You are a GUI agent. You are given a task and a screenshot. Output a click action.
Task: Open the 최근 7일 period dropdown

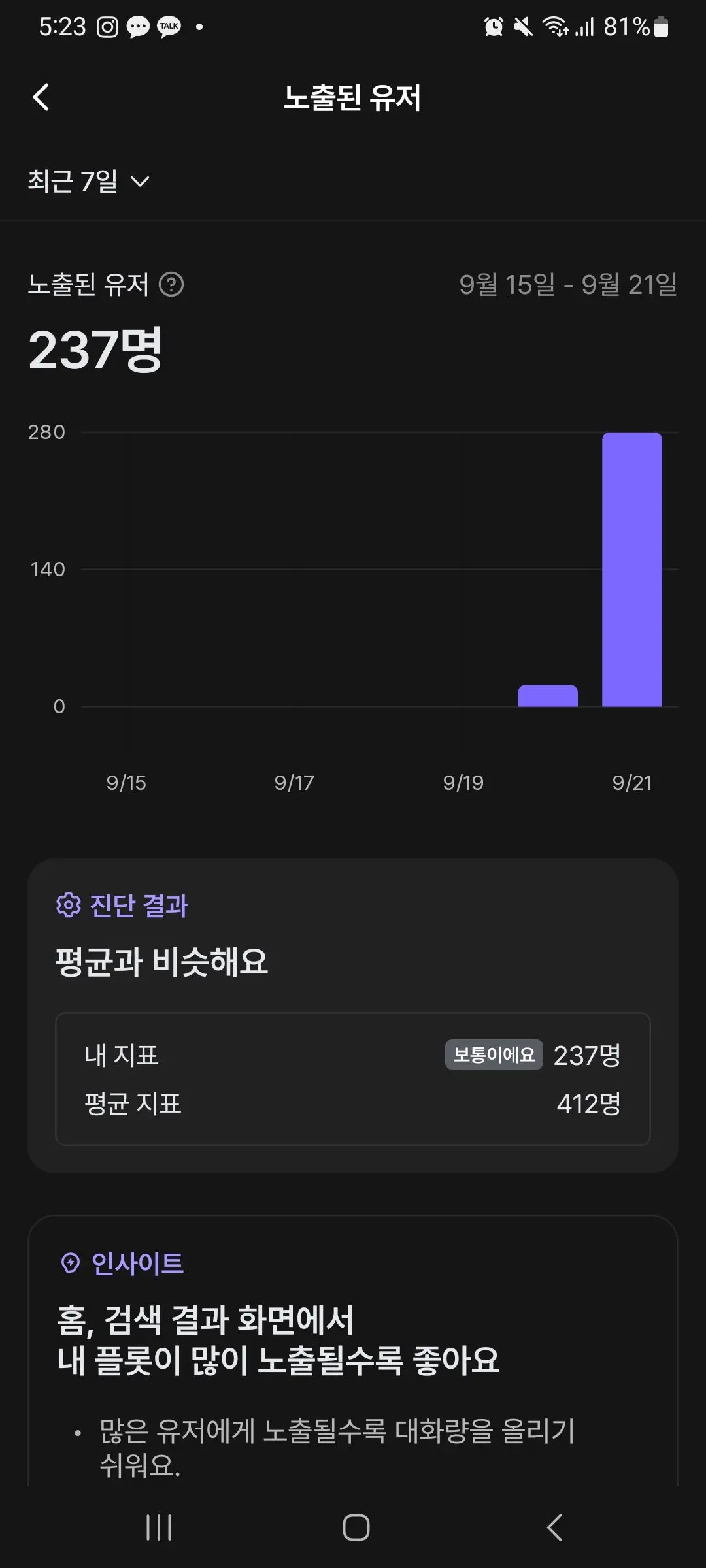[x=89, y=181]
